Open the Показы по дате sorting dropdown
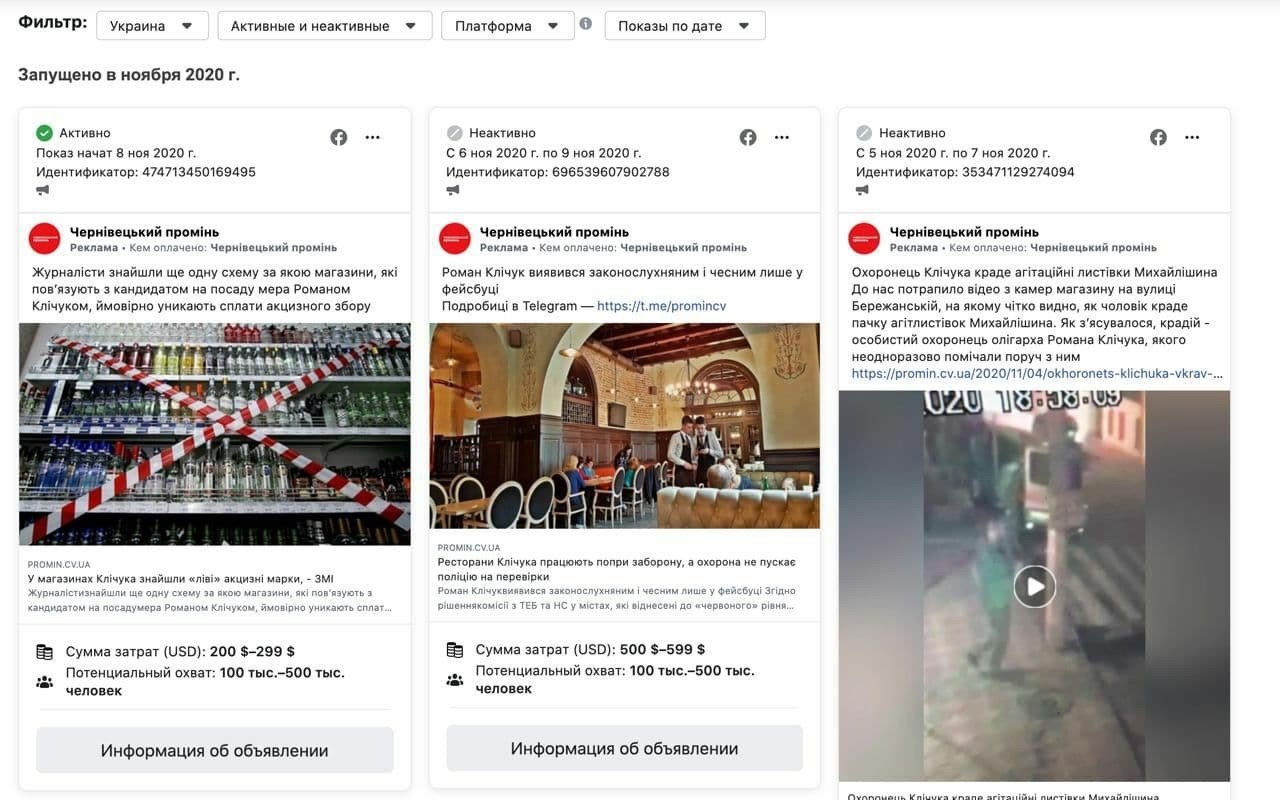Screen dimensions: 1280x800 point(684,26)
